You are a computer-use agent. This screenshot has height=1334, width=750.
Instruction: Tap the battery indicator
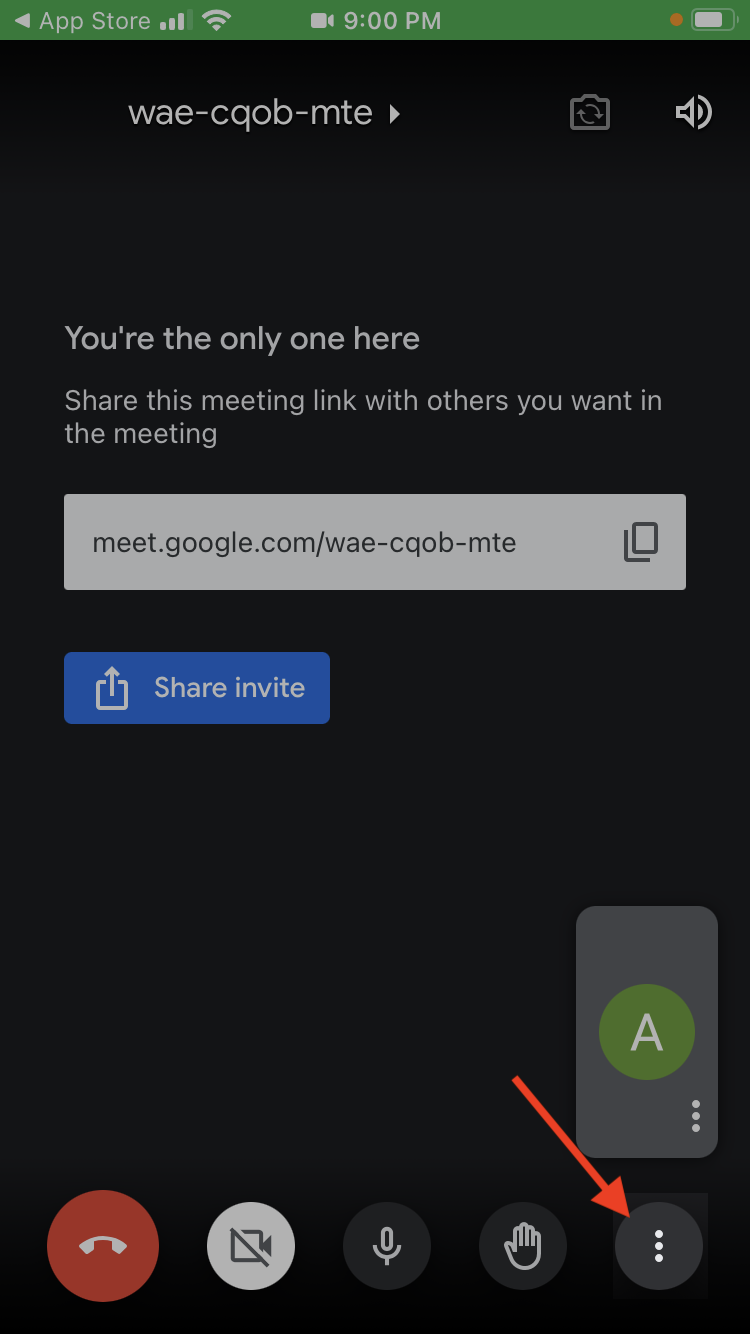coord(715,20)
